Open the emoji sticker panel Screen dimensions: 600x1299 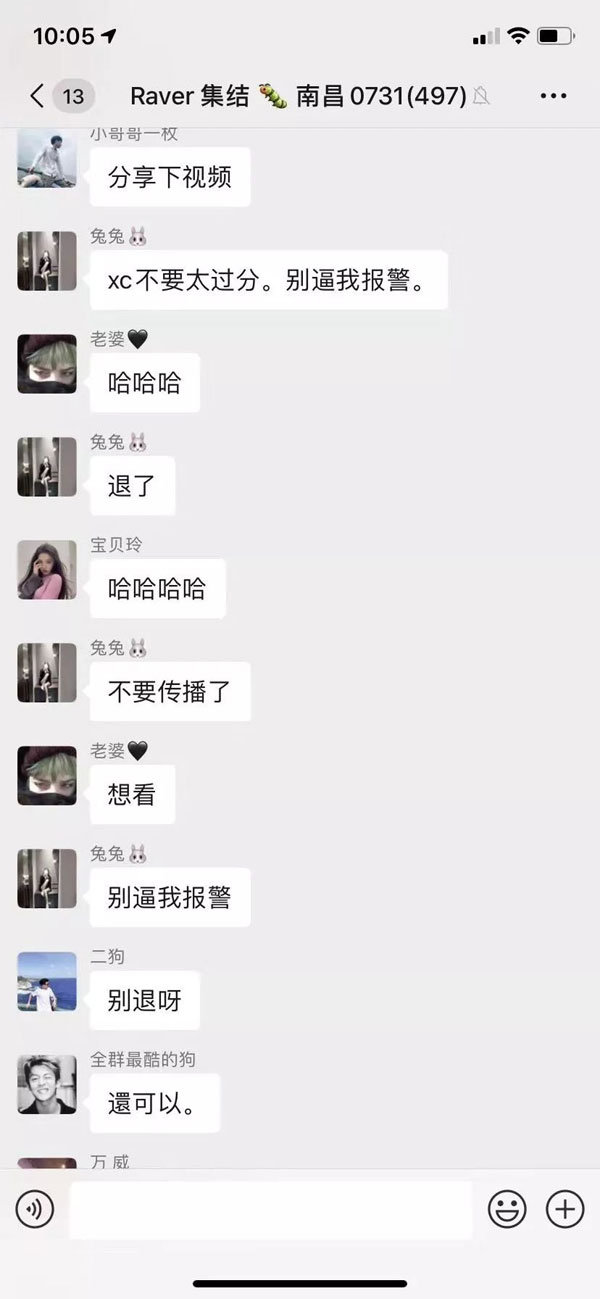pyautogui.click(x=507, y=1210)
